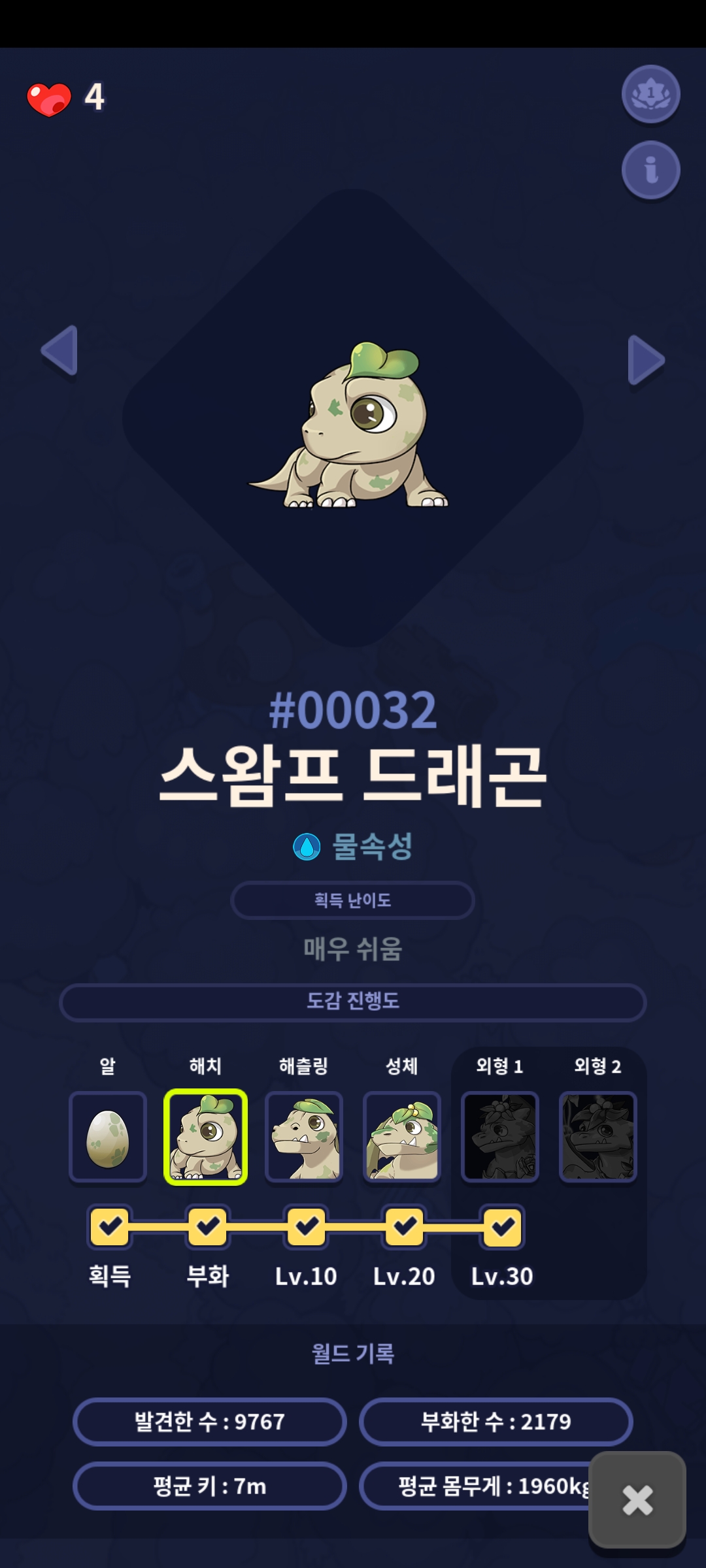This screenshot has height=1568, width=706.
Task: Go to the next dragon
Action: point(646,360)
